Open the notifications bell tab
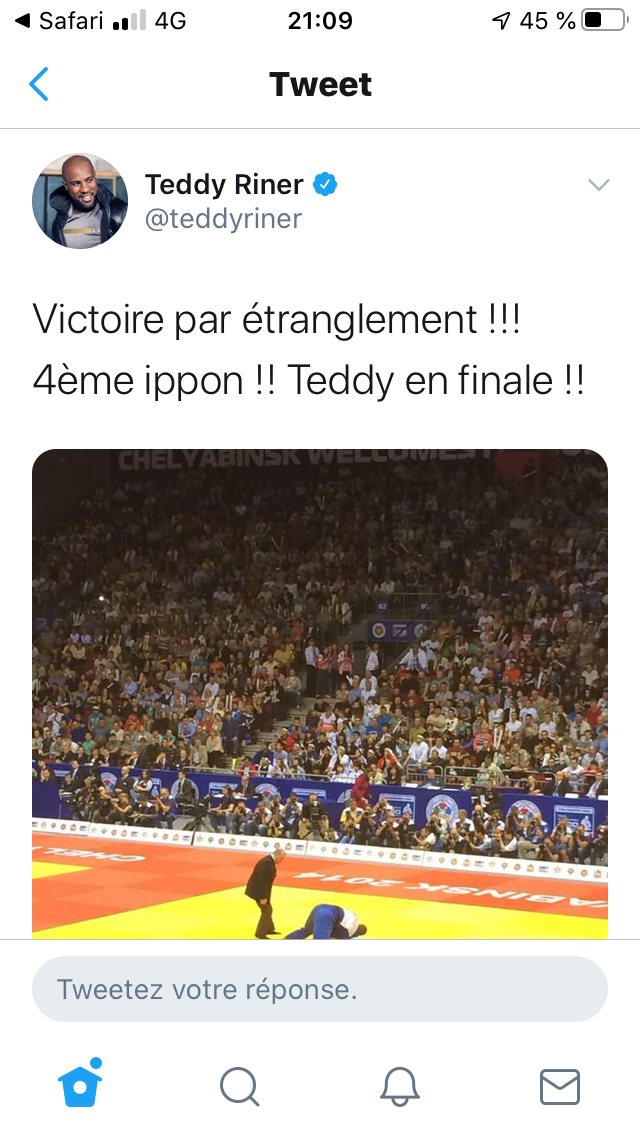The width and height of the screenshot is (640, 1136). [400, 1087]
